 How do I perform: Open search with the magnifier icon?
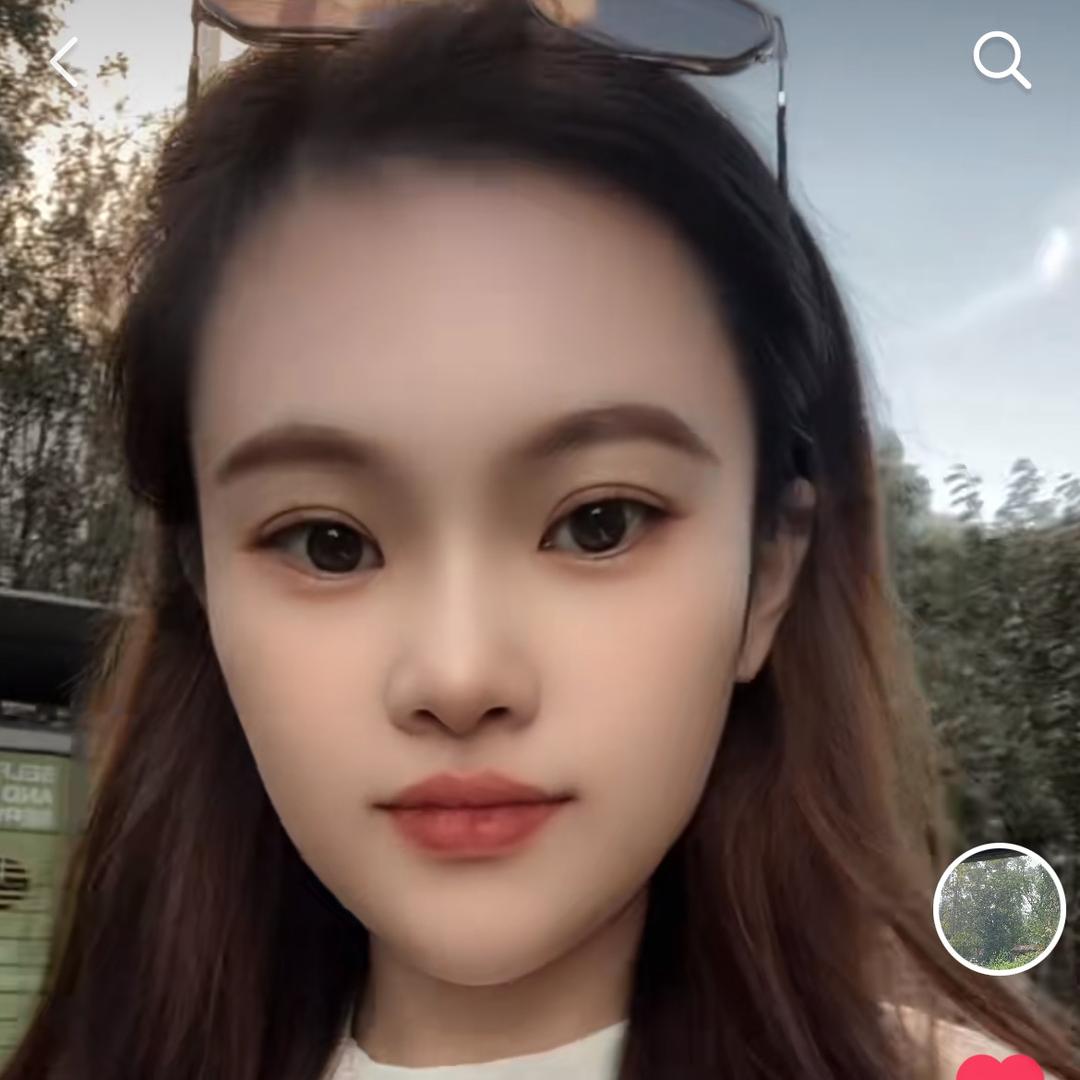(x=1001, y=60)
